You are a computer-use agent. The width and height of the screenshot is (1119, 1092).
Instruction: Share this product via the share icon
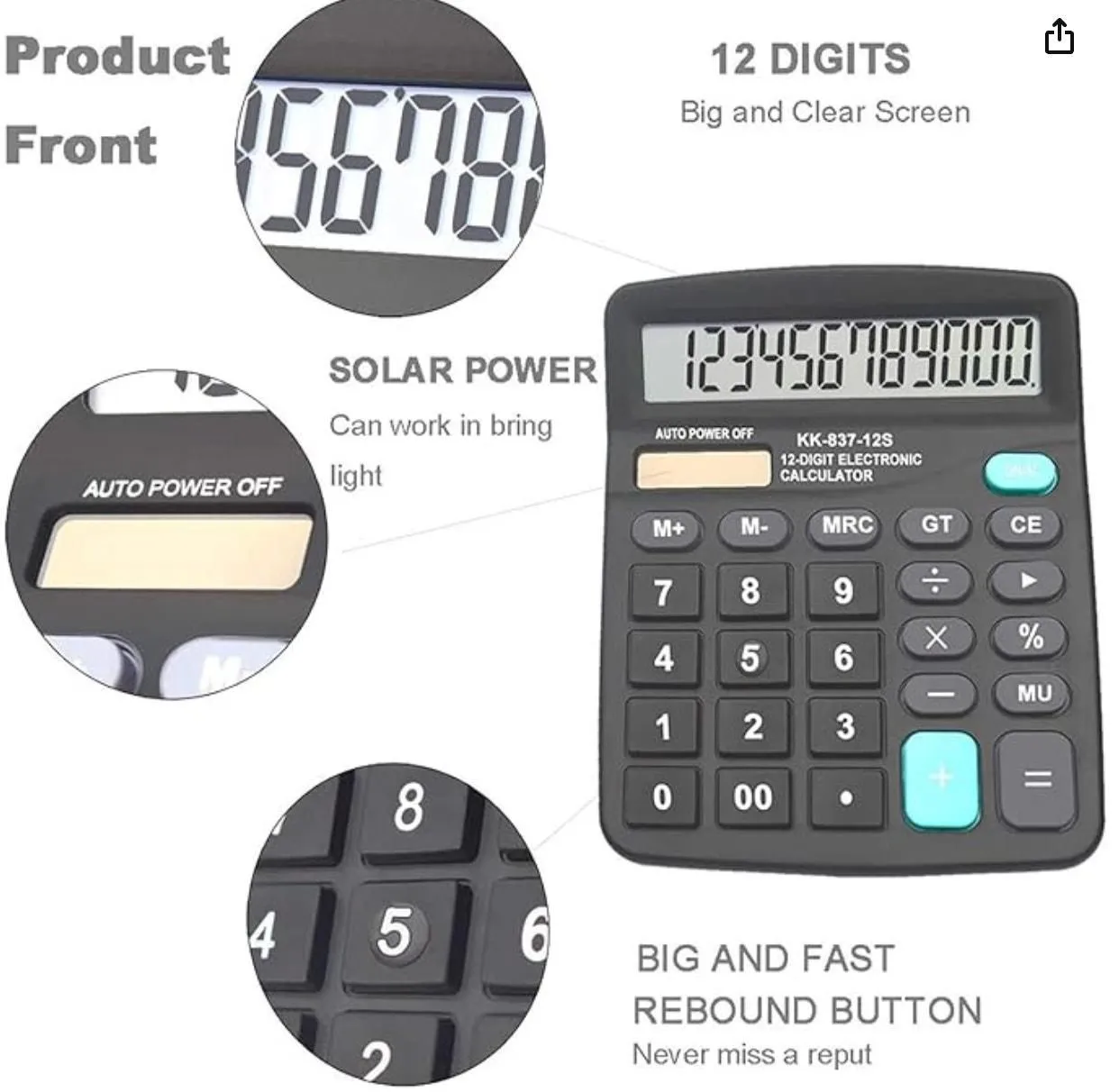[x=1059, y=37]
